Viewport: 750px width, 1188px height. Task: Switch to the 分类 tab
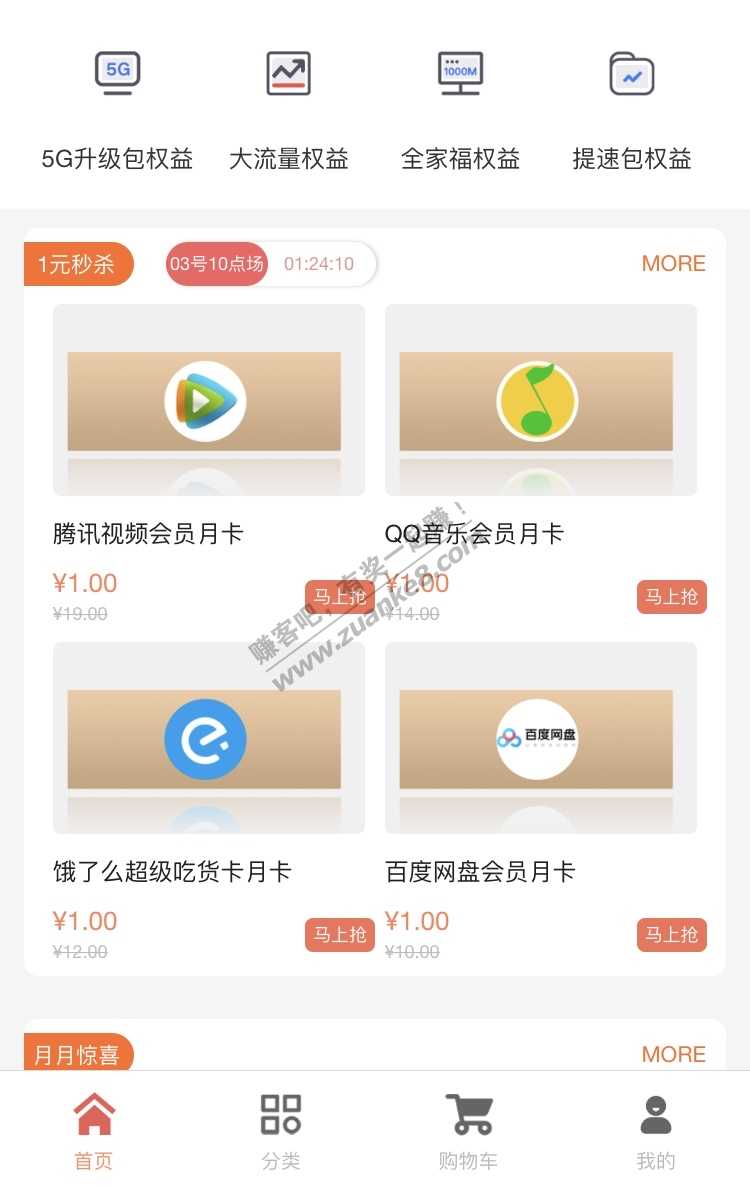click(281, 1130)
